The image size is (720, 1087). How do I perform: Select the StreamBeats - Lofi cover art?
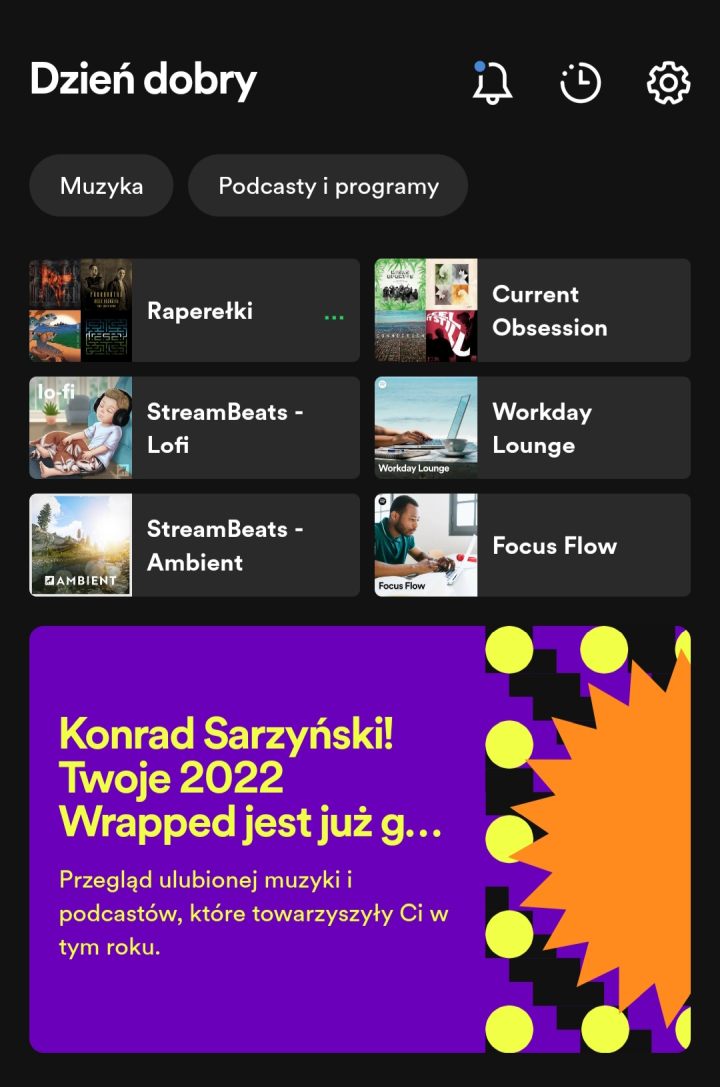(80, 427)
